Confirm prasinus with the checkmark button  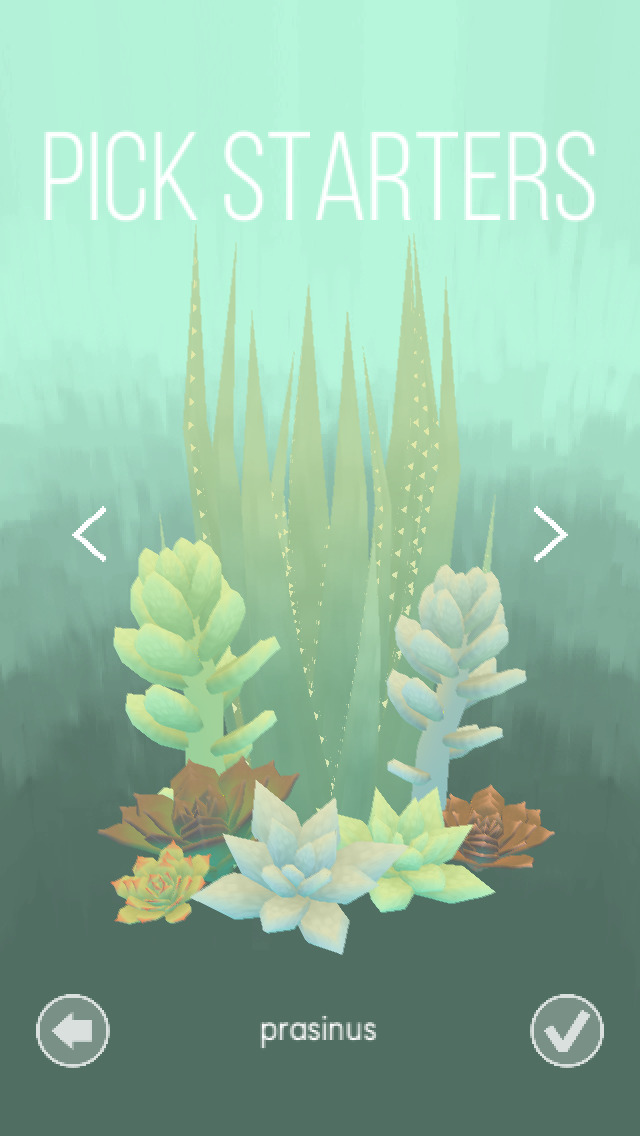(x=567, y=1030)
